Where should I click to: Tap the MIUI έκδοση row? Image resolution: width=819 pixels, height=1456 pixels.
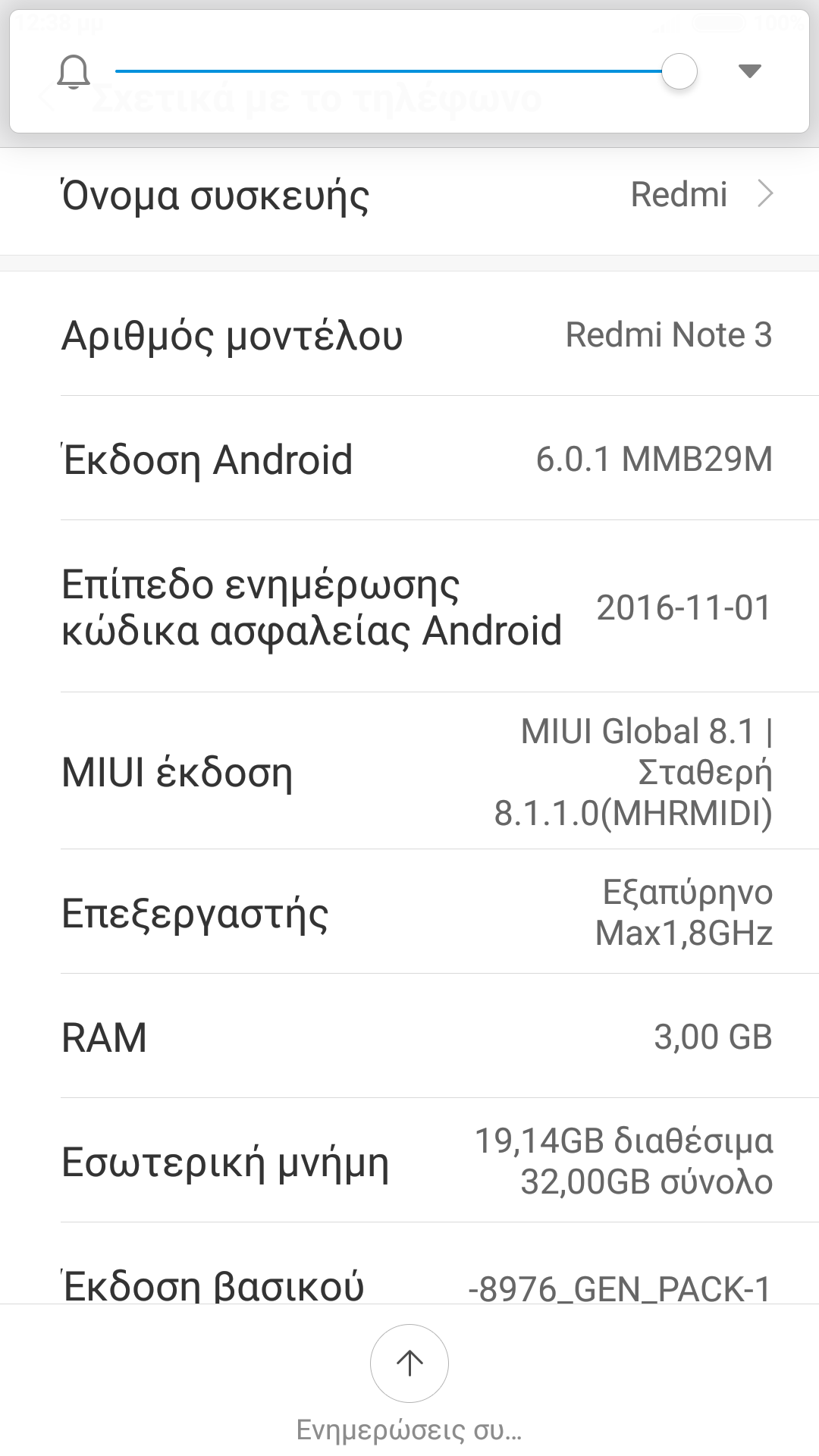point(409,772)
